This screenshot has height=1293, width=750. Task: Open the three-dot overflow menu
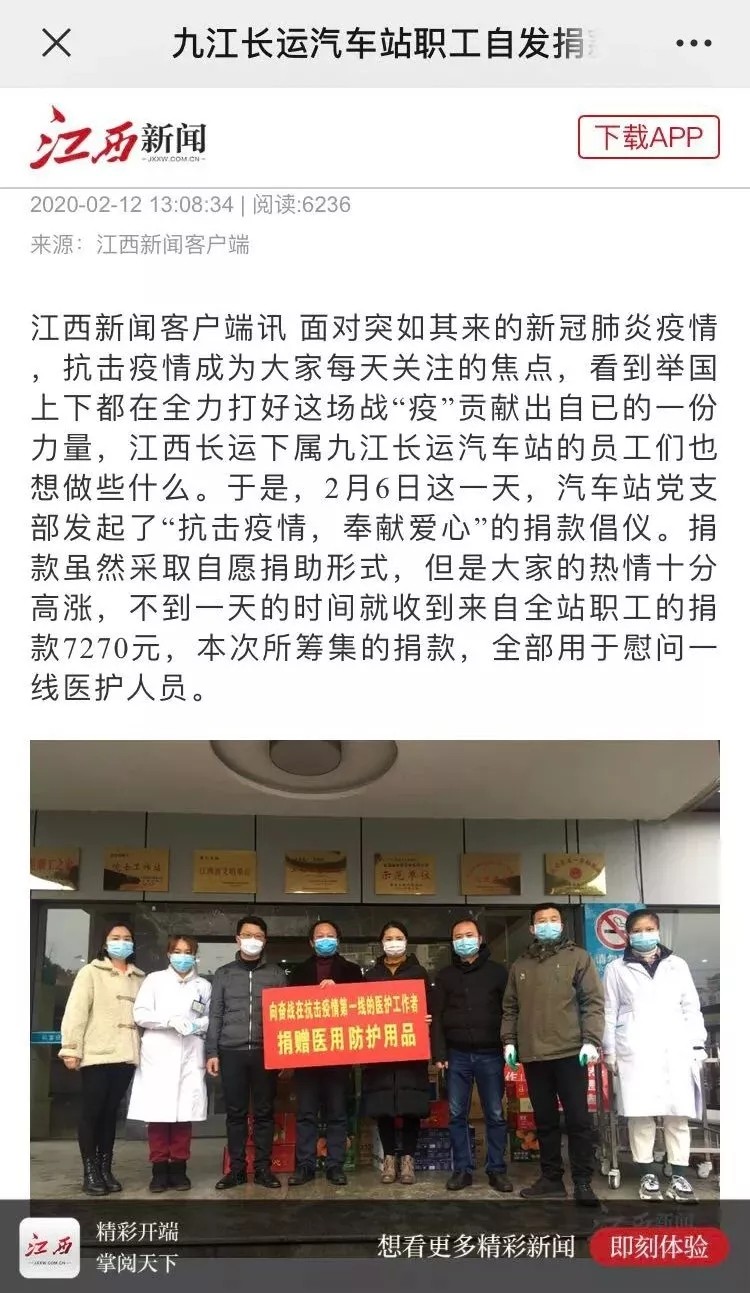(693, 44)
